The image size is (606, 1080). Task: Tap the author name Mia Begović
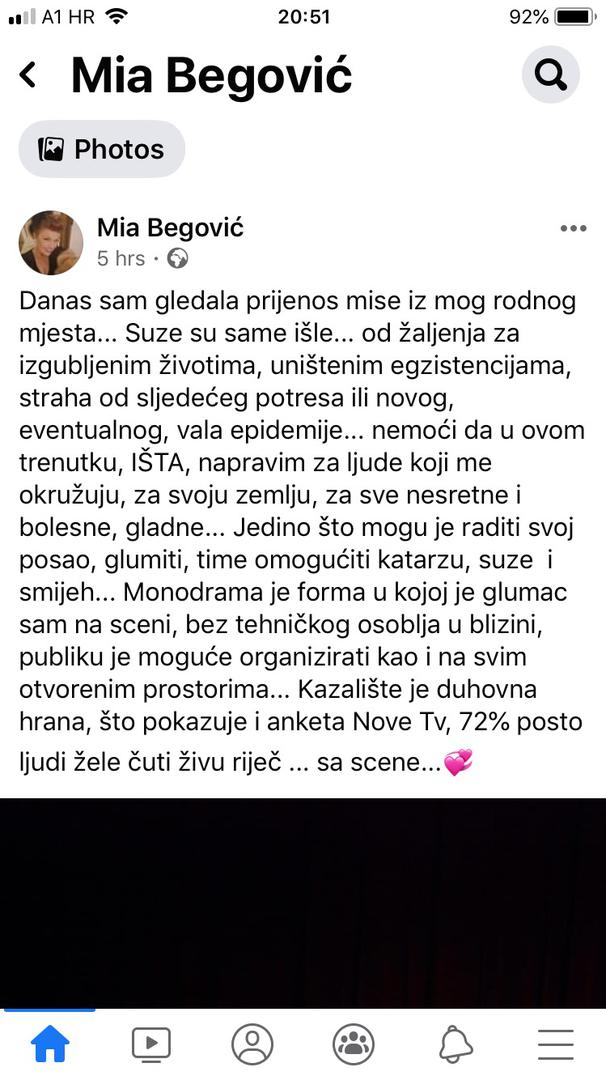click(x=170, y=228)
